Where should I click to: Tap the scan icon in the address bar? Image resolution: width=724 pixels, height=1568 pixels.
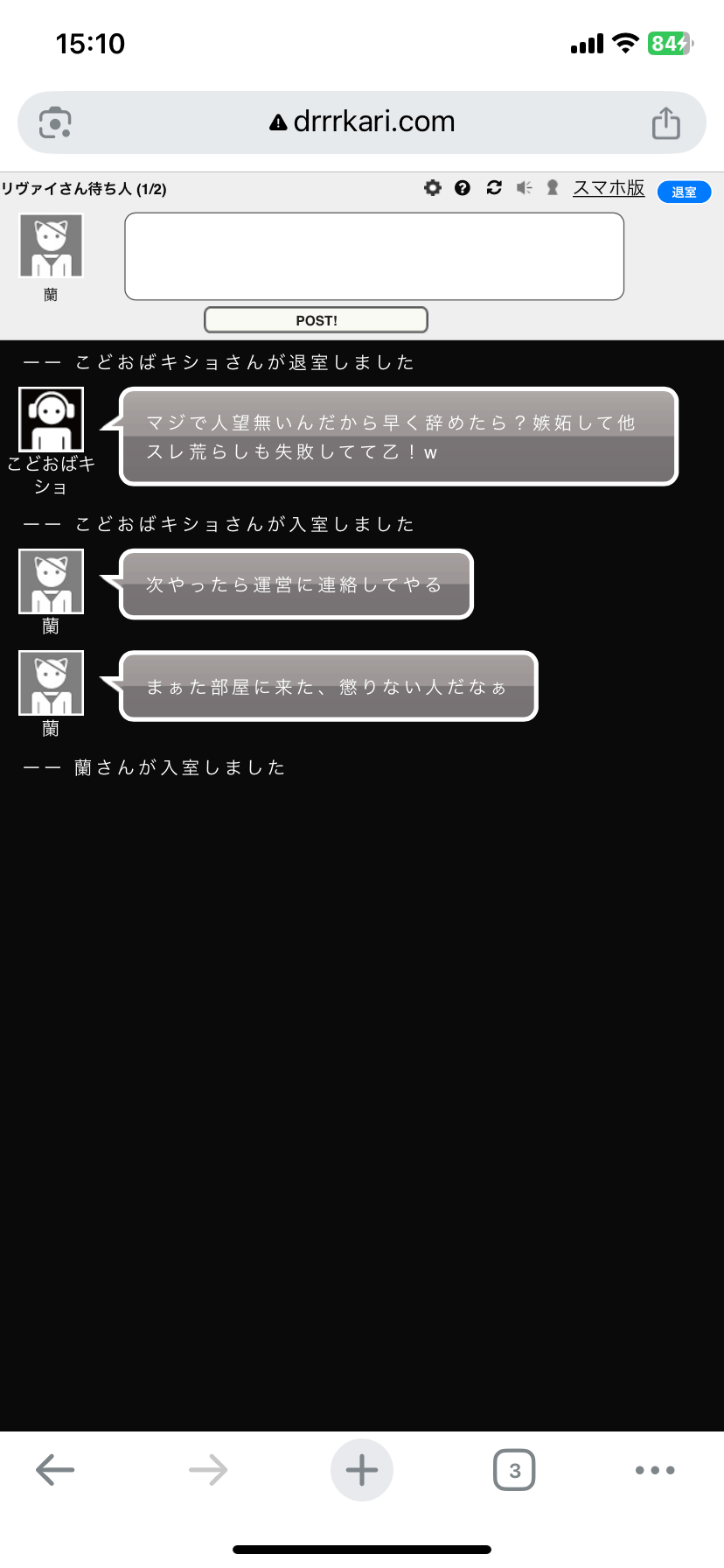55,122
